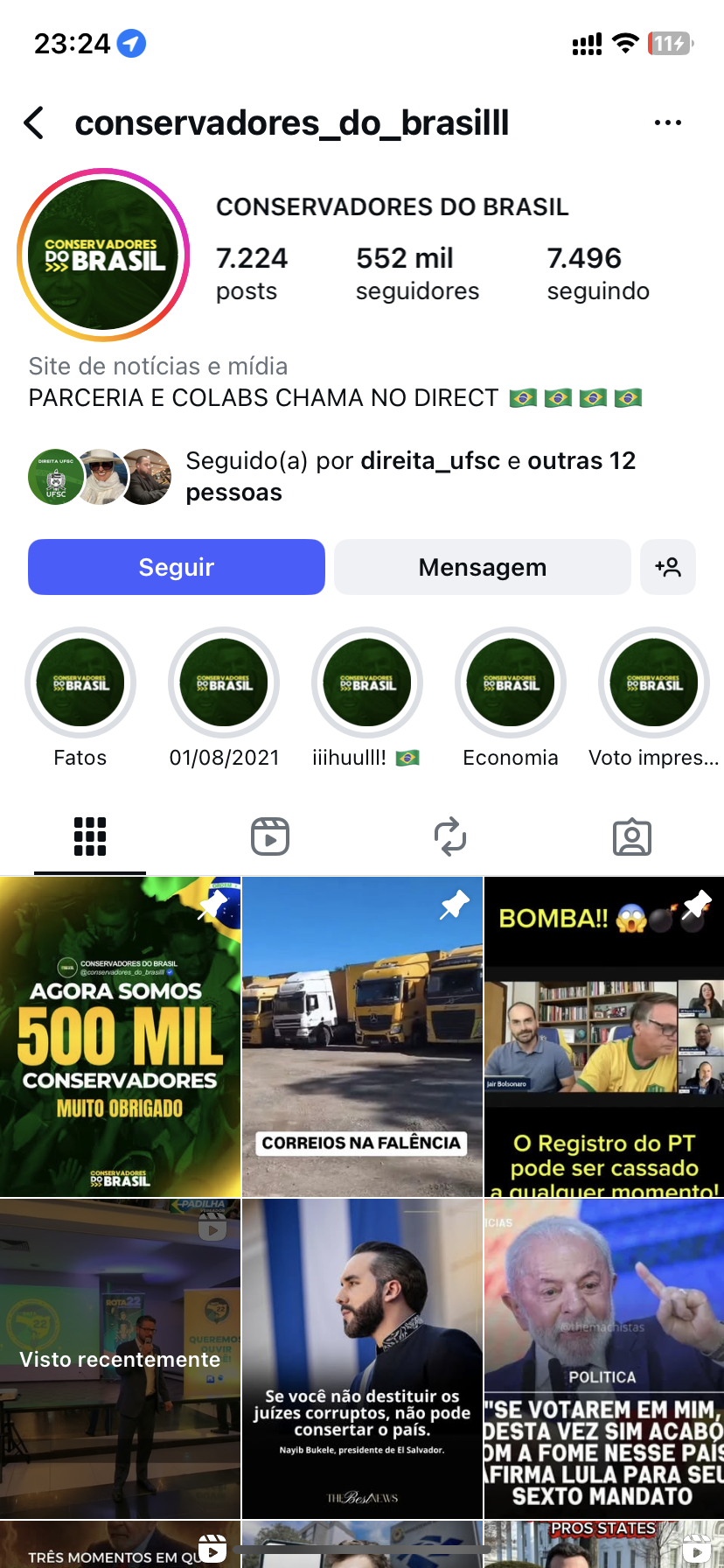Open the 01/08/2021 highlight

click(x=224, y=683)
